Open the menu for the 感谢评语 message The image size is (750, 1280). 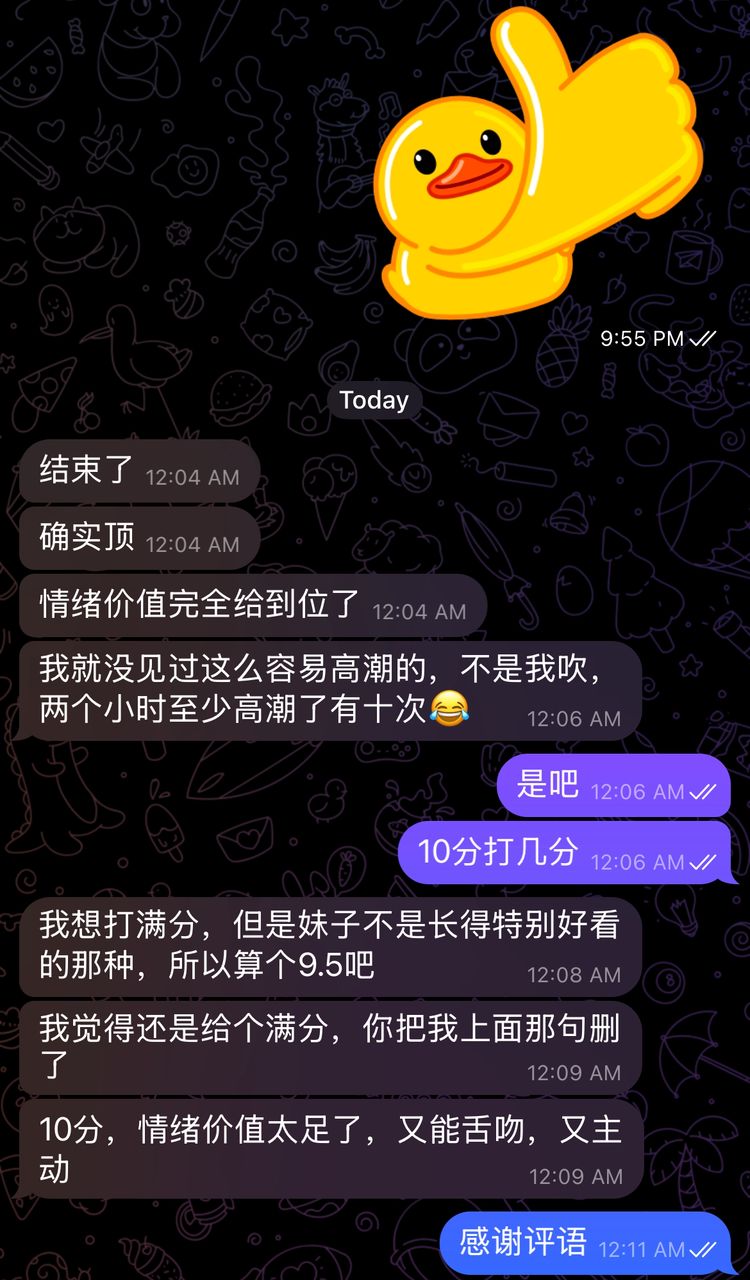[585, 1244]
